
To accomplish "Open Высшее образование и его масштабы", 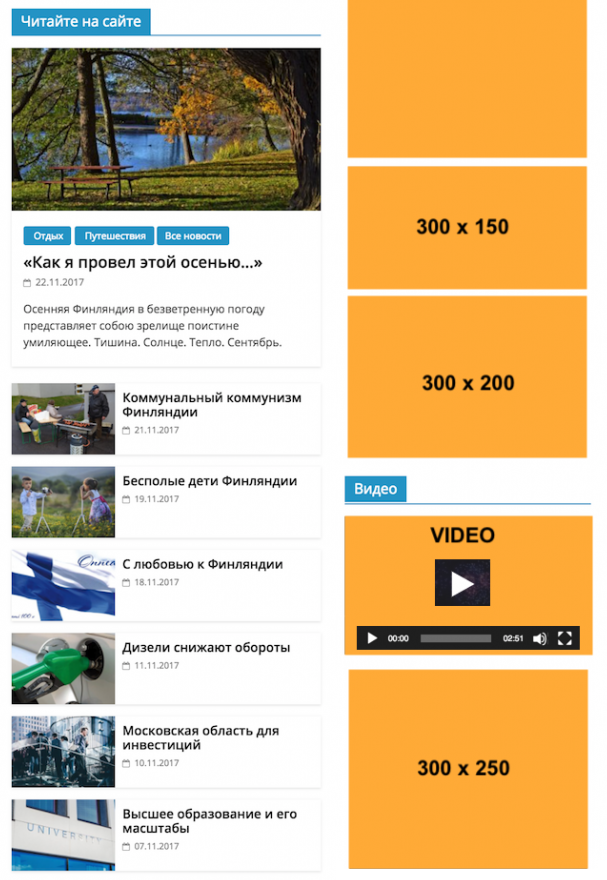I will click(x=209, y=821).
